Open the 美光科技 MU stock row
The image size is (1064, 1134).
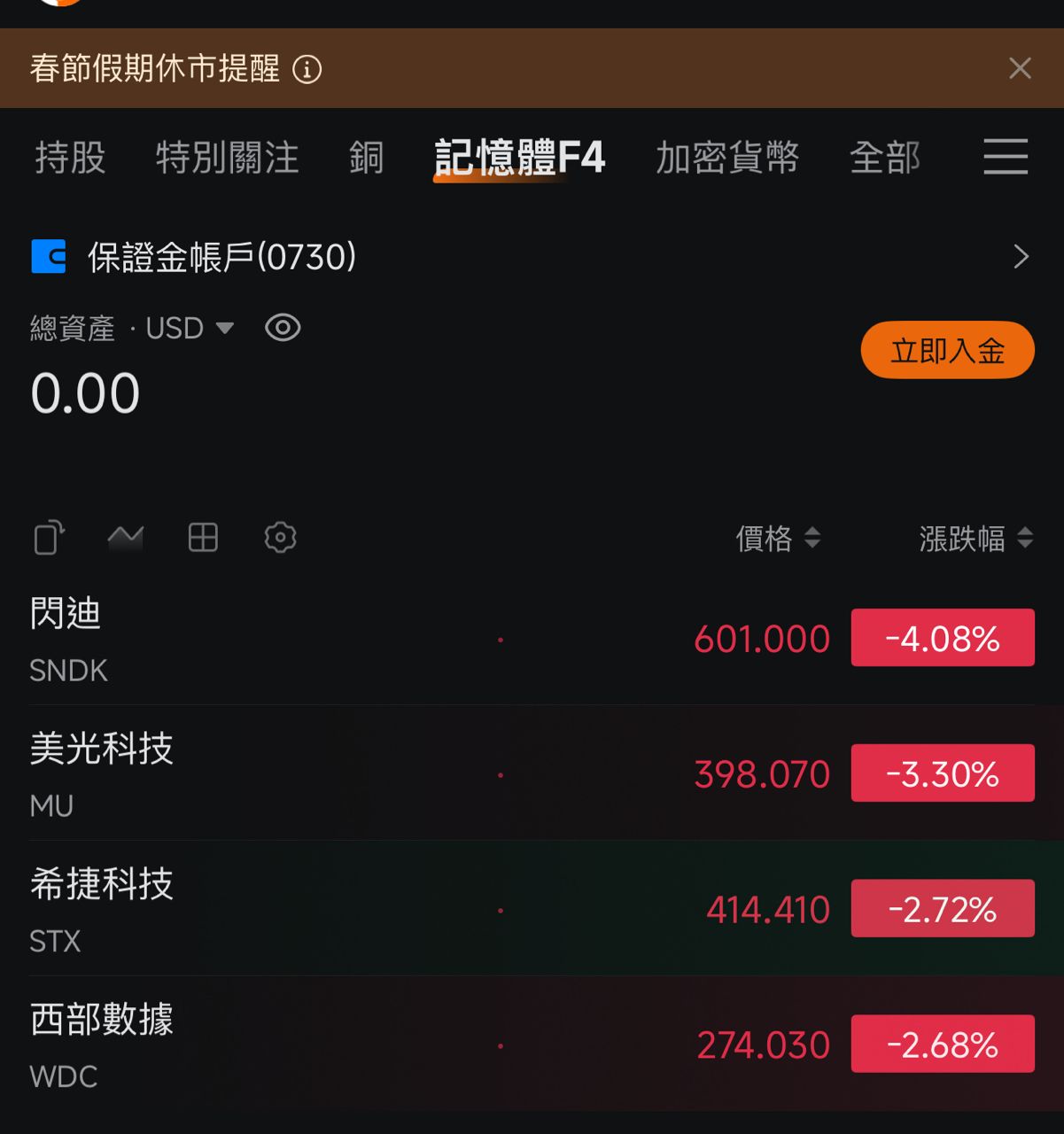coord(266,774)
